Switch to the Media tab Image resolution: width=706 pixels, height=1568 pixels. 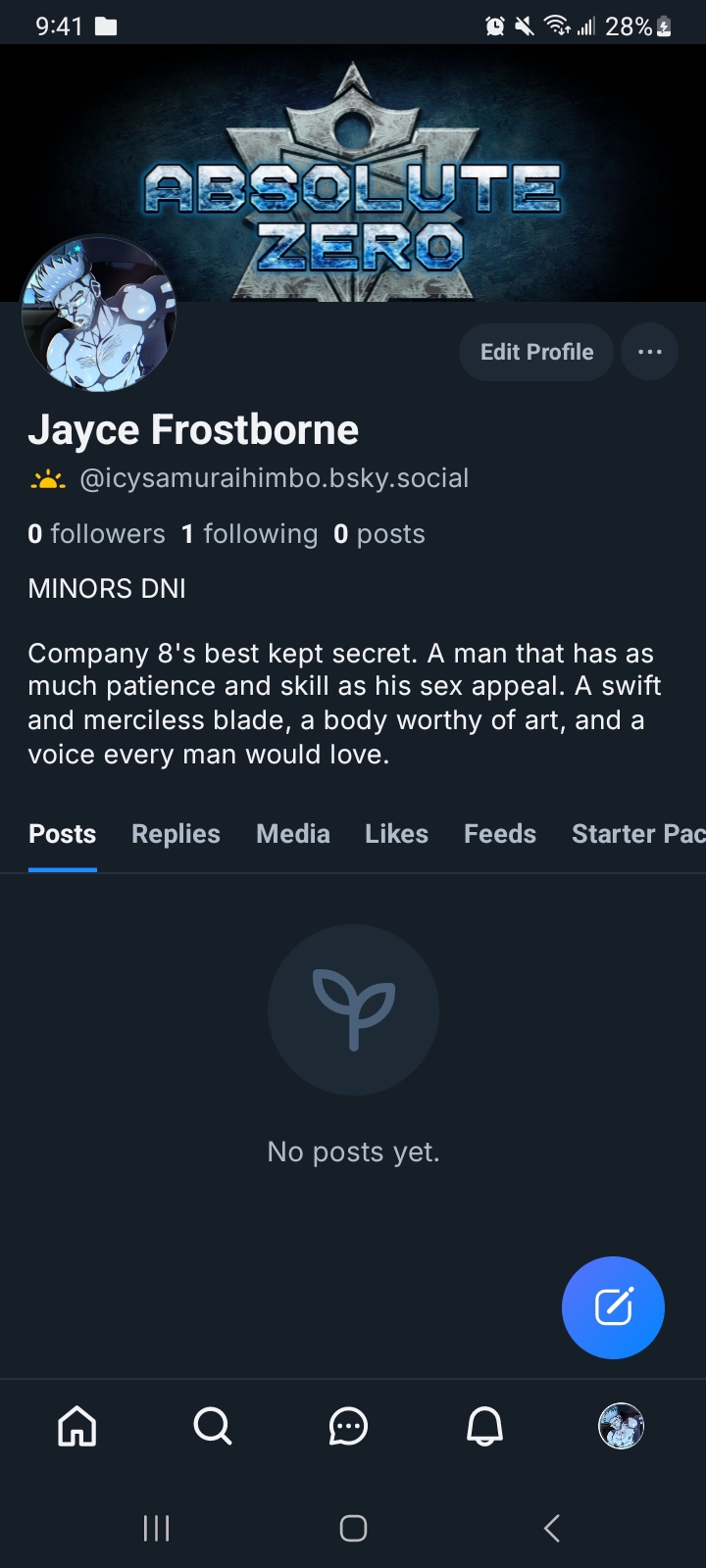[x=292, y=834]
